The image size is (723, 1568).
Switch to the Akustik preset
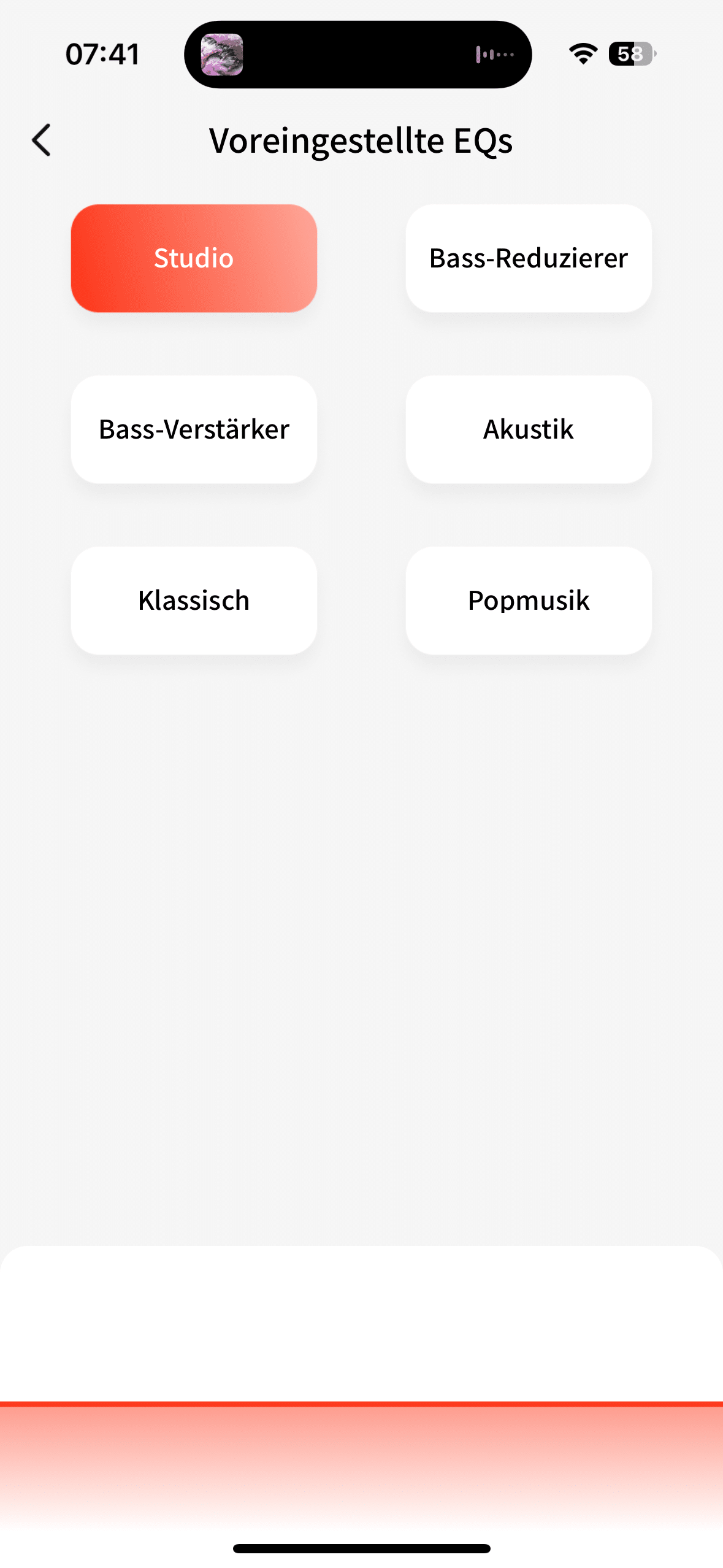(x=528, y=429)
